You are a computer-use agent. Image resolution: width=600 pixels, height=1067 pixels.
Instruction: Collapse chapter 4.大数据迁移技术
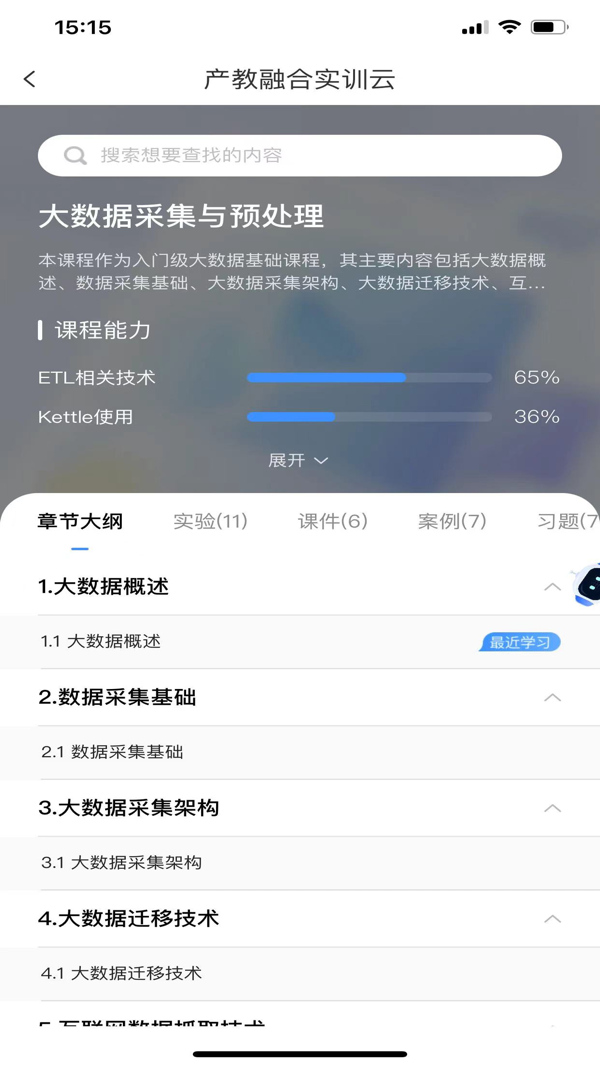pos(552,919)
